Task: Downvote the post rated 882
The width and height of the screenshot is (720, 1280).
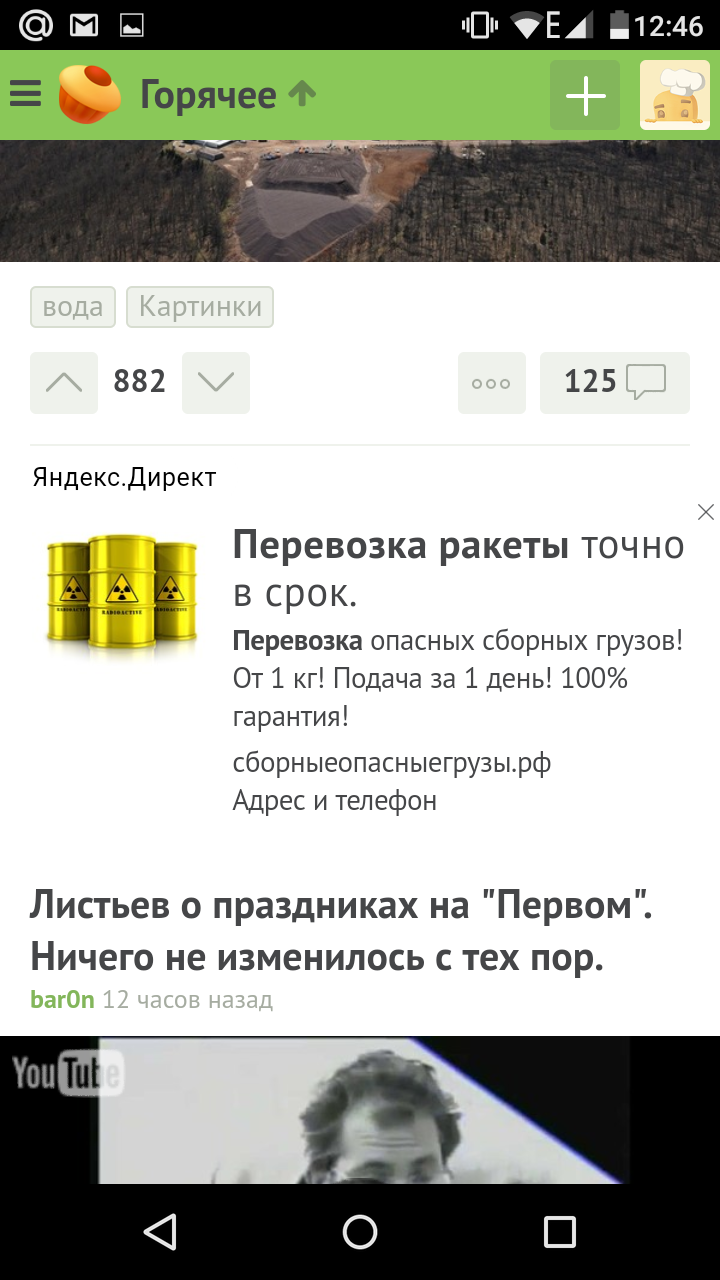Action: click(x=216, y=382)
